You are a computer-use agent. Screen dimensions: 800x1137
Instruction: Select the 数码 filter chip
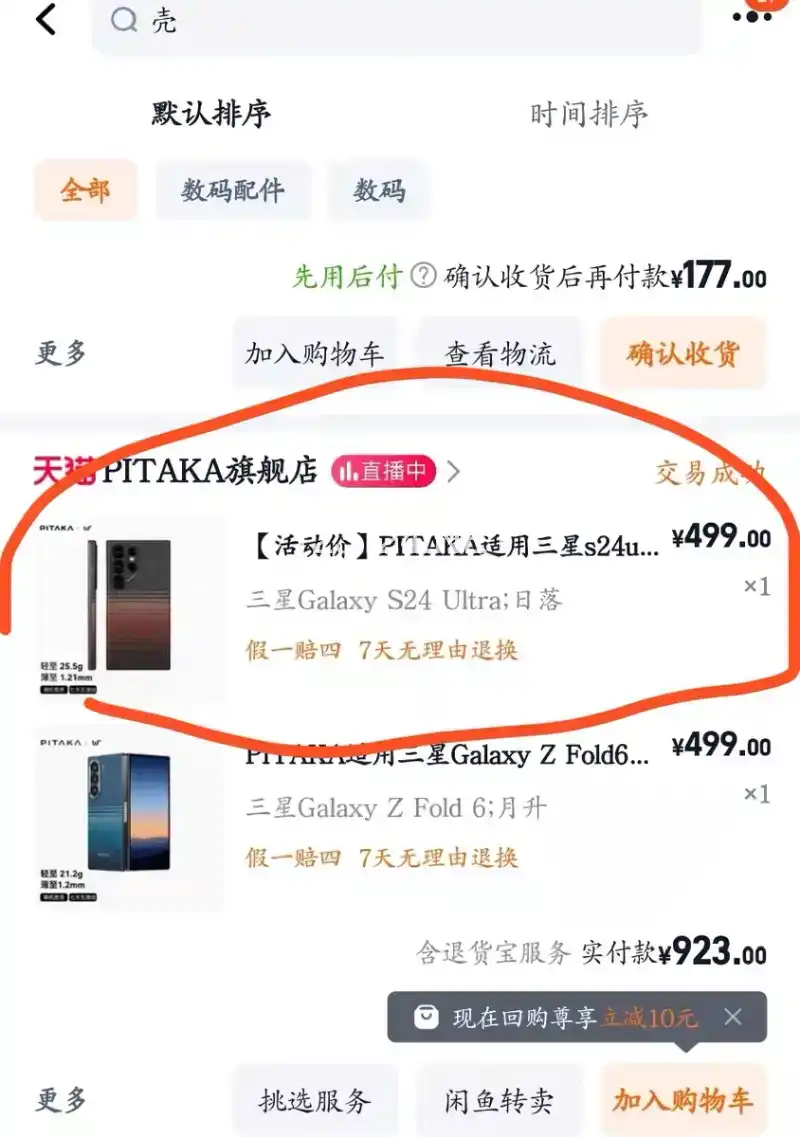(379, 190)
